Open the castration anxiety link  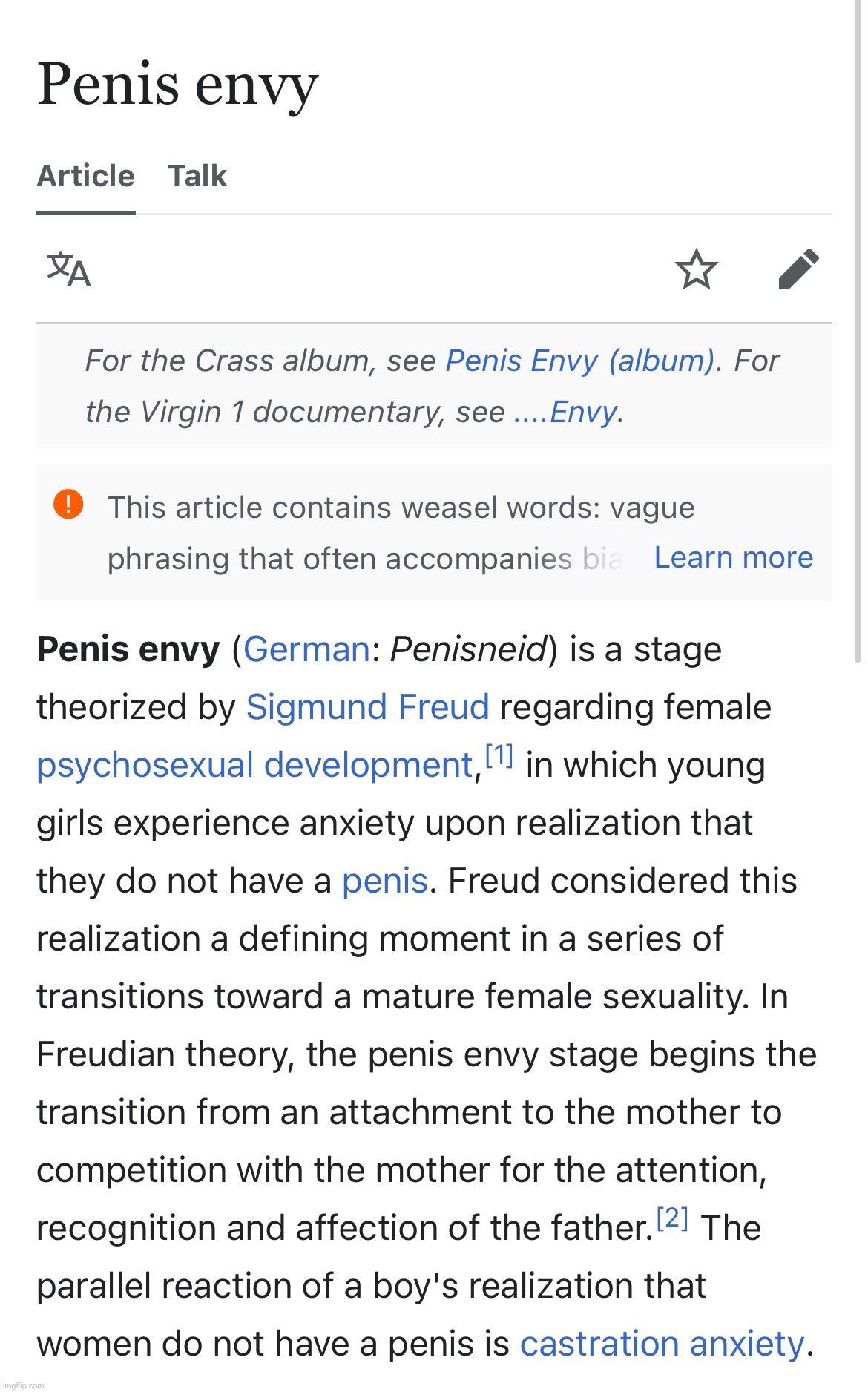(x=662, y=1344)
